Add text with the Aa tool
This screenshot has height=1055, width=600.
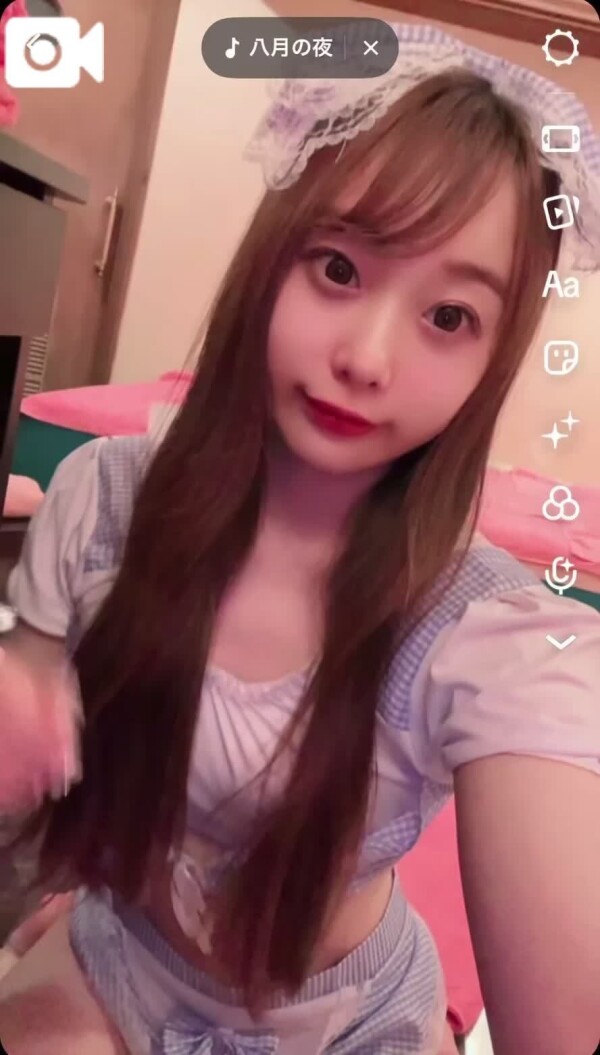click(560, 285)
